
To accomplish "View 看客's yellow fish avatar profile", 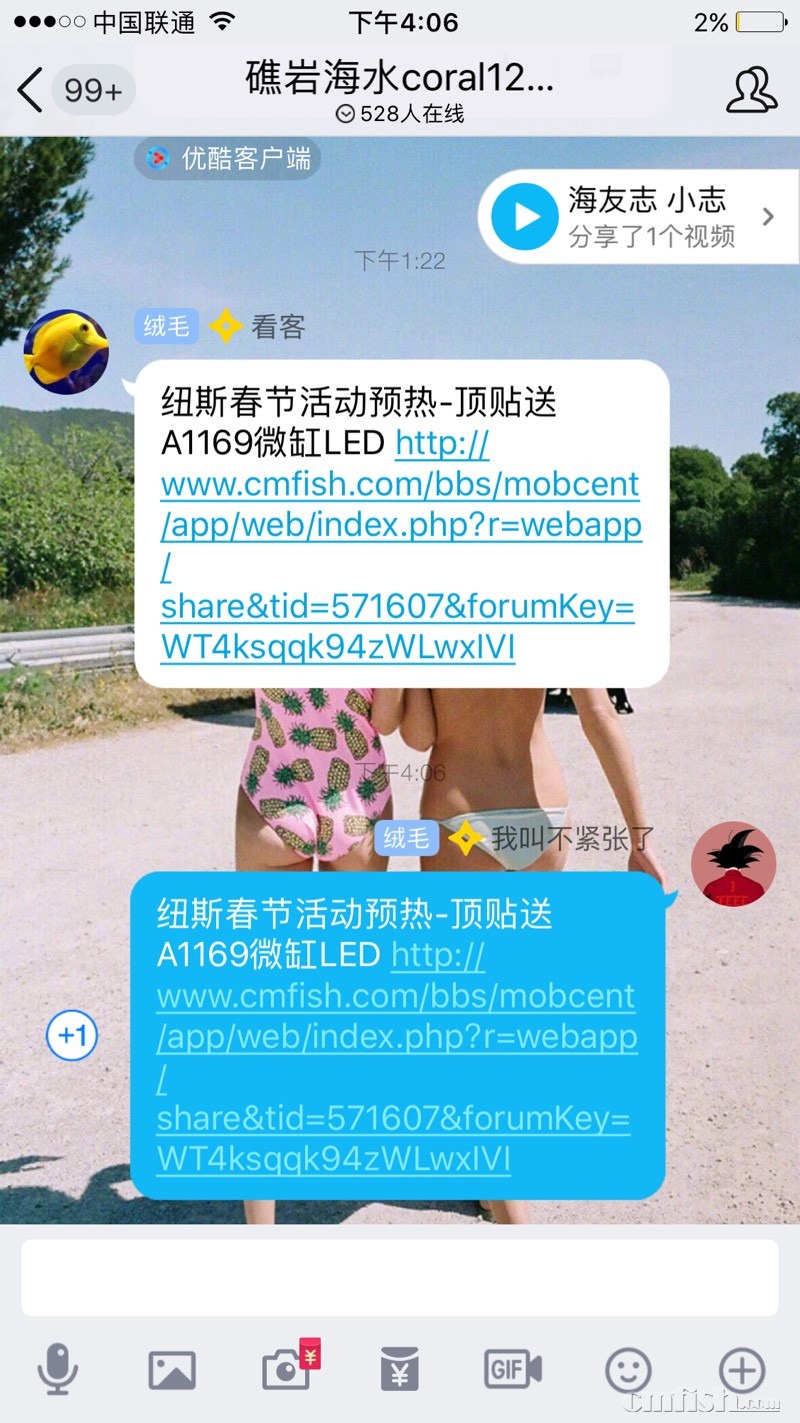I will [x=66, y=352].
